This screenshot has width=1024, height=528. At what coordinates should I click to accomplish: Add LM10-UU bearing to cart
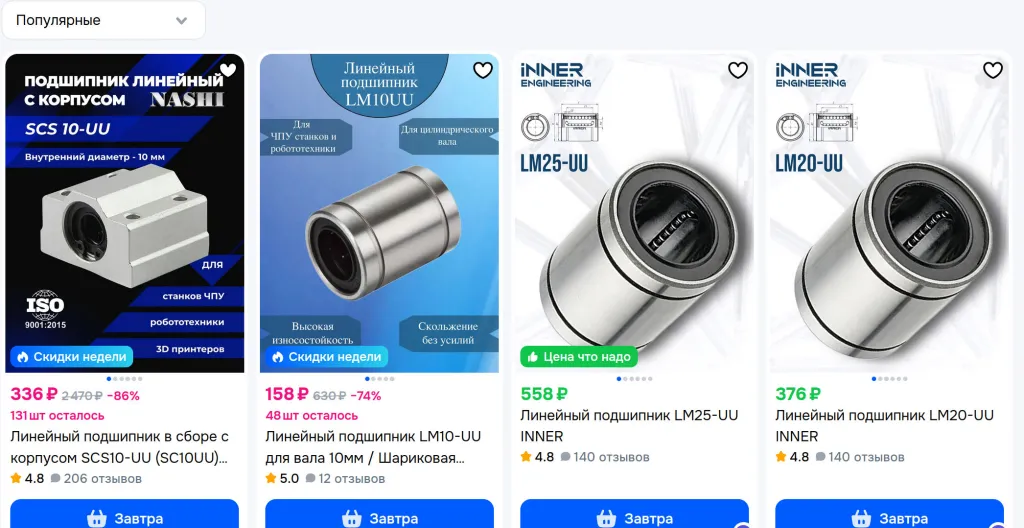coord(379,517)
